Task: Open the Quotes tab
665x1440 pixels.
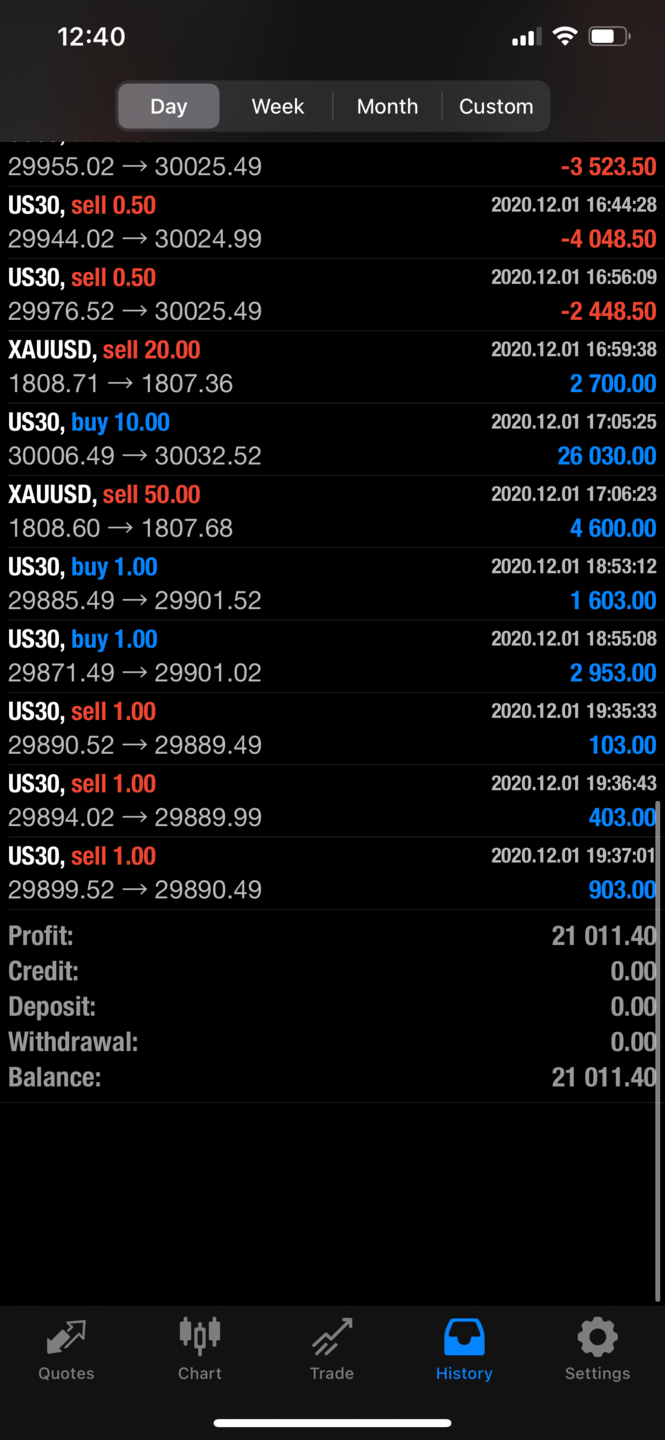Action: click(66, 1350)
